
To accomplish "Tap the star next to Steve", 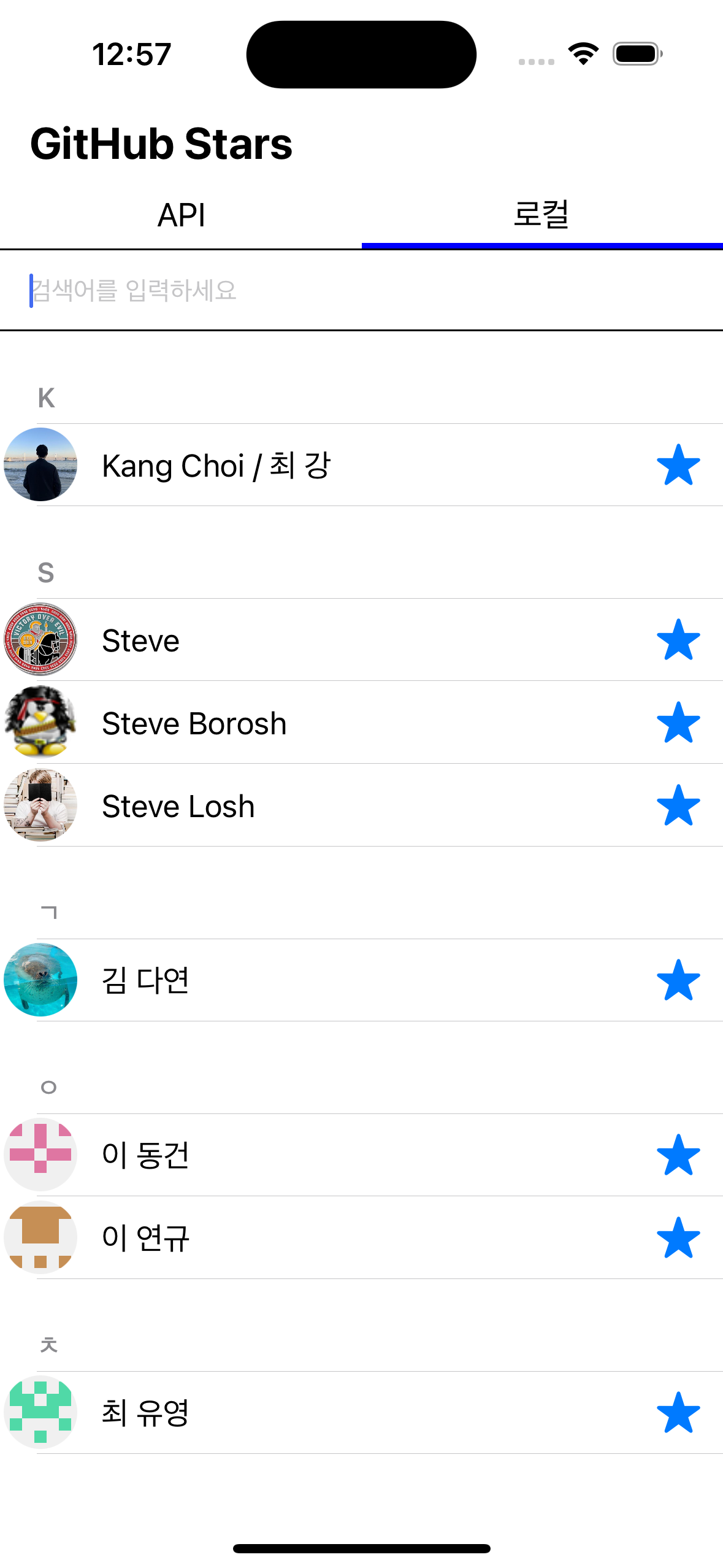I will 678,640.
